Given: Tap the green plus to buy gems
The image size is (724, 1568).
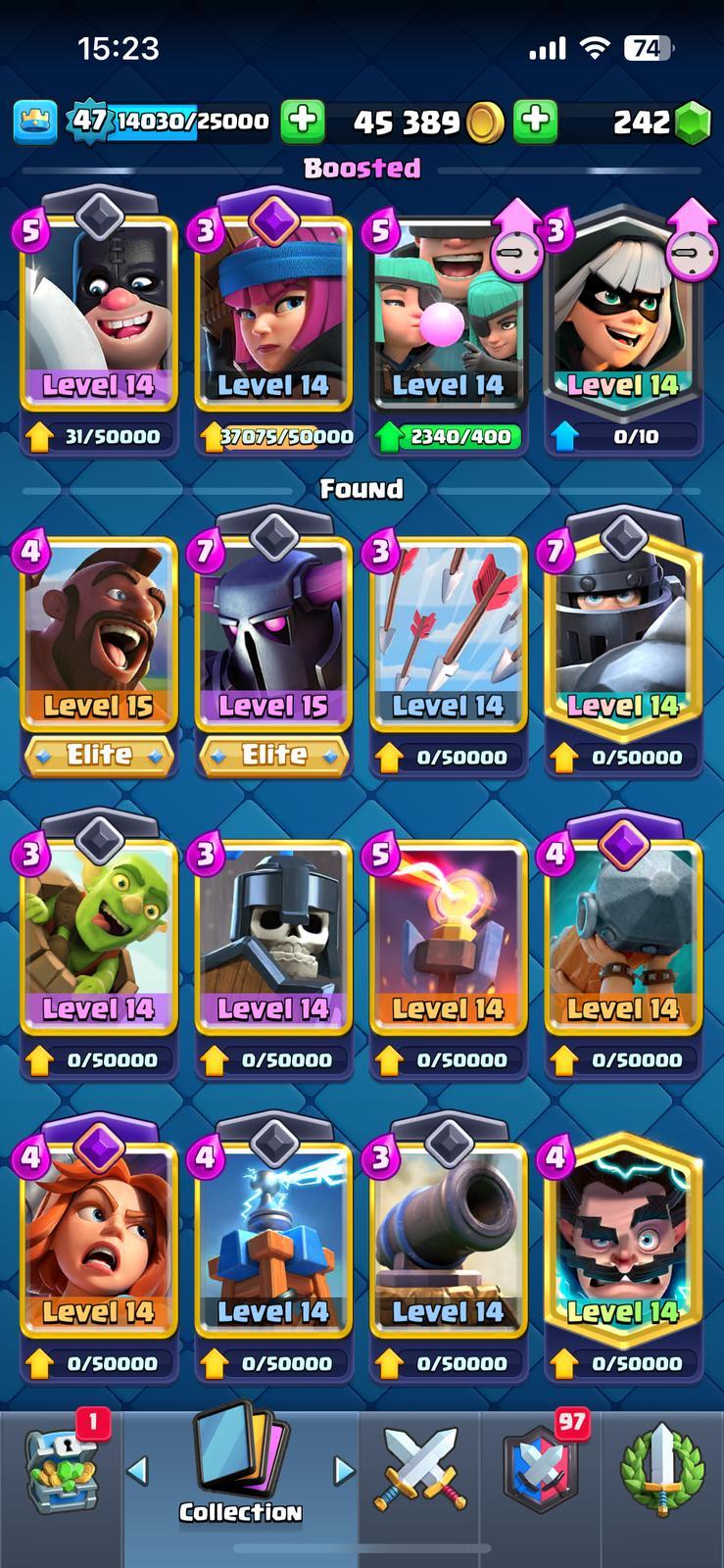Looking at the screenshot, I should click(x=535, y=121).
